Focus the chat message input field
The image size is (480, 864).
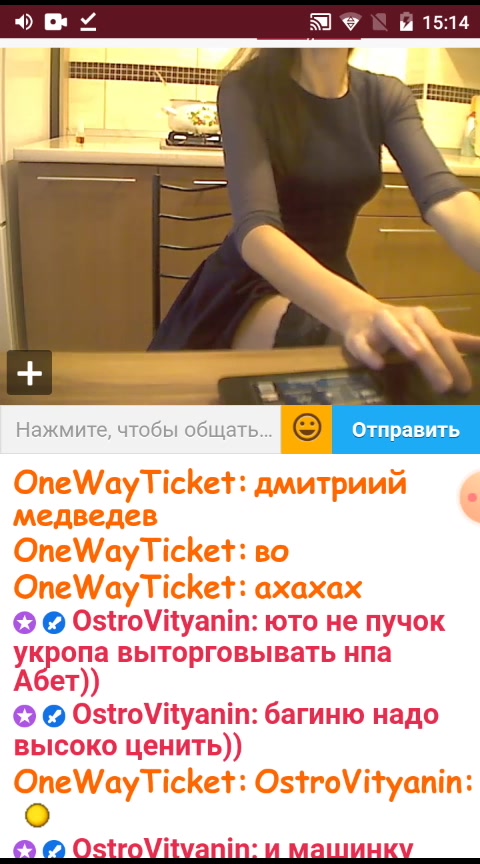click(x=141, y=430)
